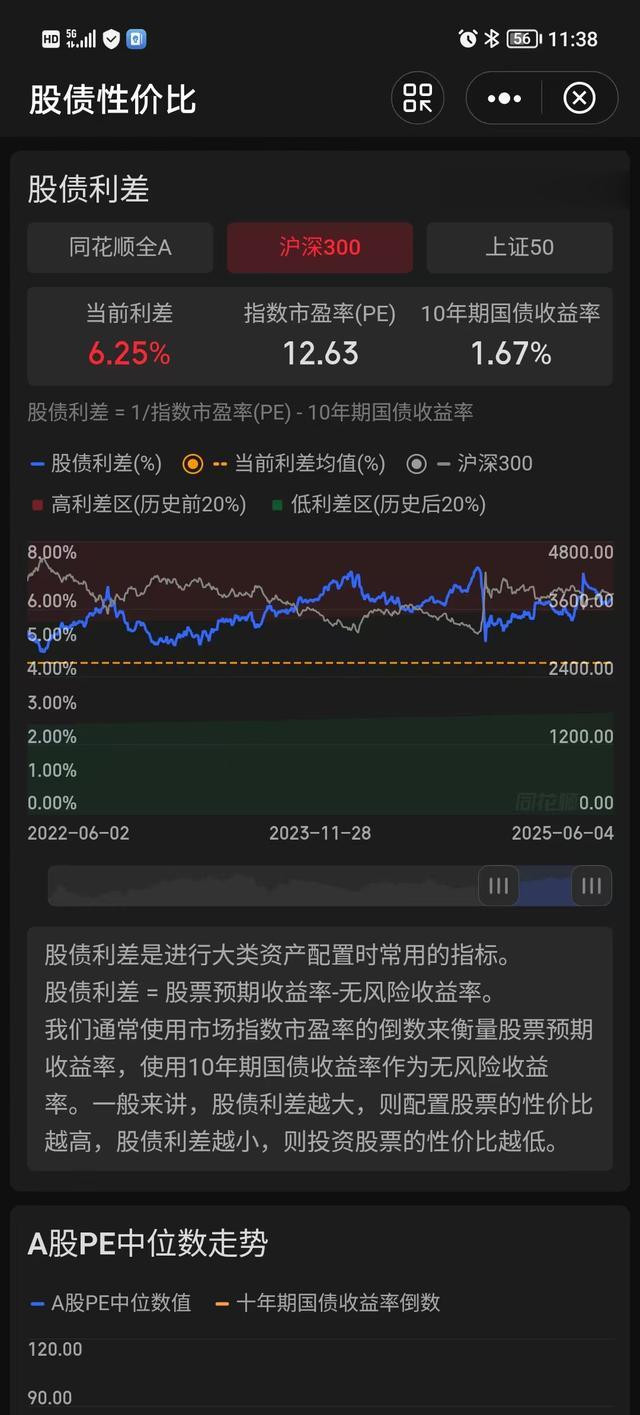Screen dimensions: 640x1415
Task: Toggle the 沪深300 legend series
Action: point(469,463)
